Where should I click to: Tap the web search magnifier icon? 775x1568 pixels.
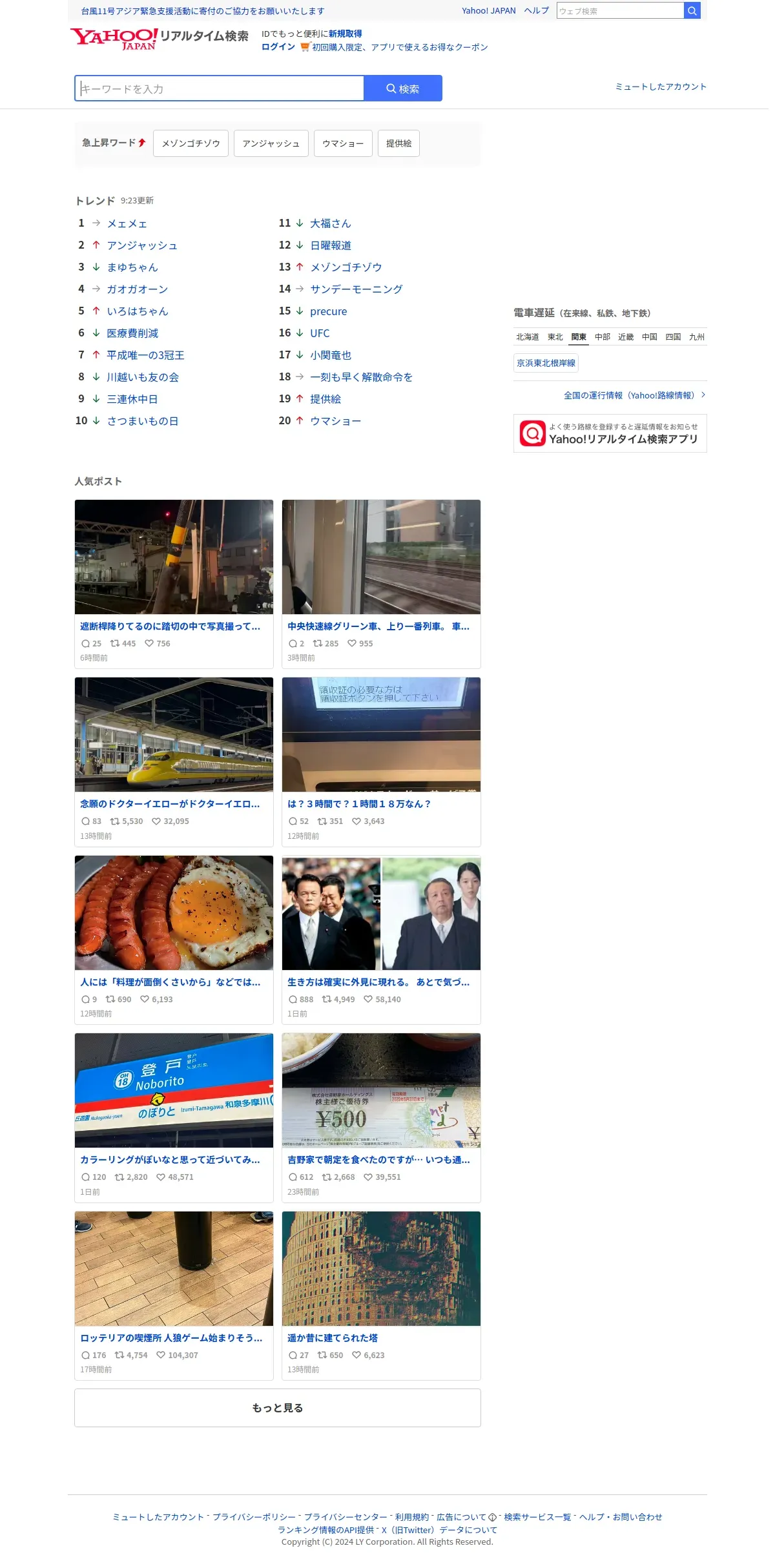[692, 11]
